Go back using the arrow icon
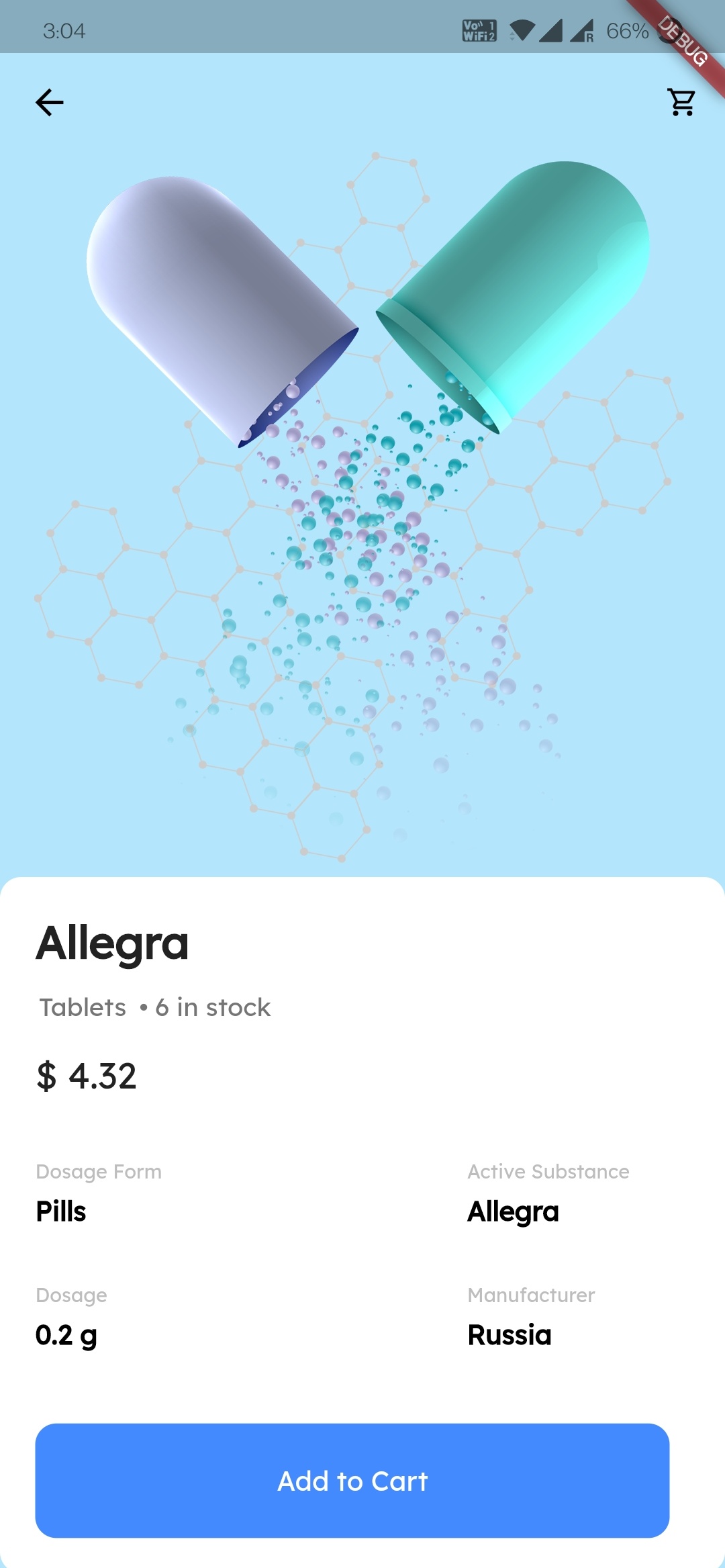Viewport: 725px width, 1568px height. click(50, 103)
